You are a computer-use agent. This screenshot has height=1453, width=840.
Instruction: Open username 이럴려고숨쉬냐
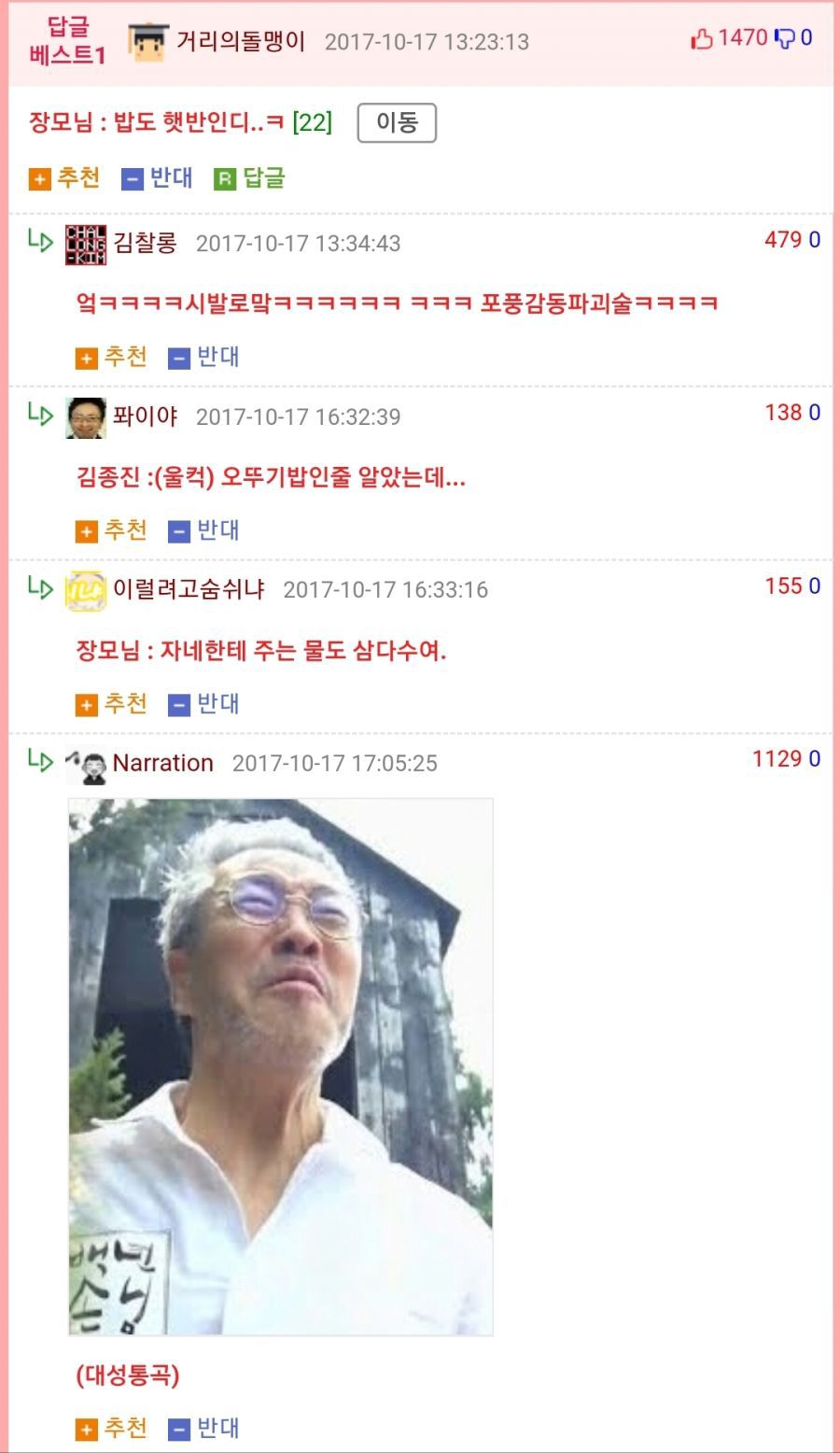[178, 589]
